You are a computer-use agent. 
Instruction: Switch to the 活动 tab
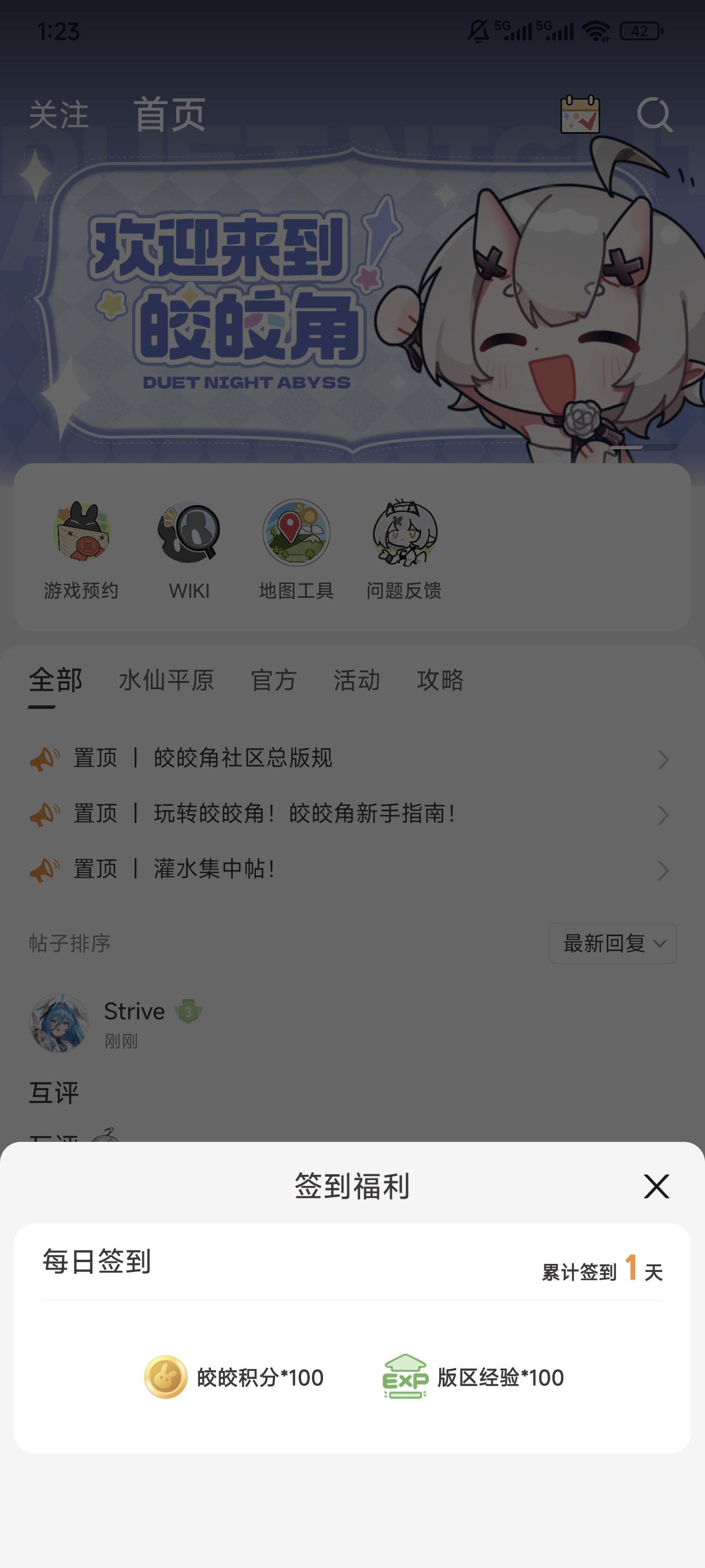(x=357, y=680)
